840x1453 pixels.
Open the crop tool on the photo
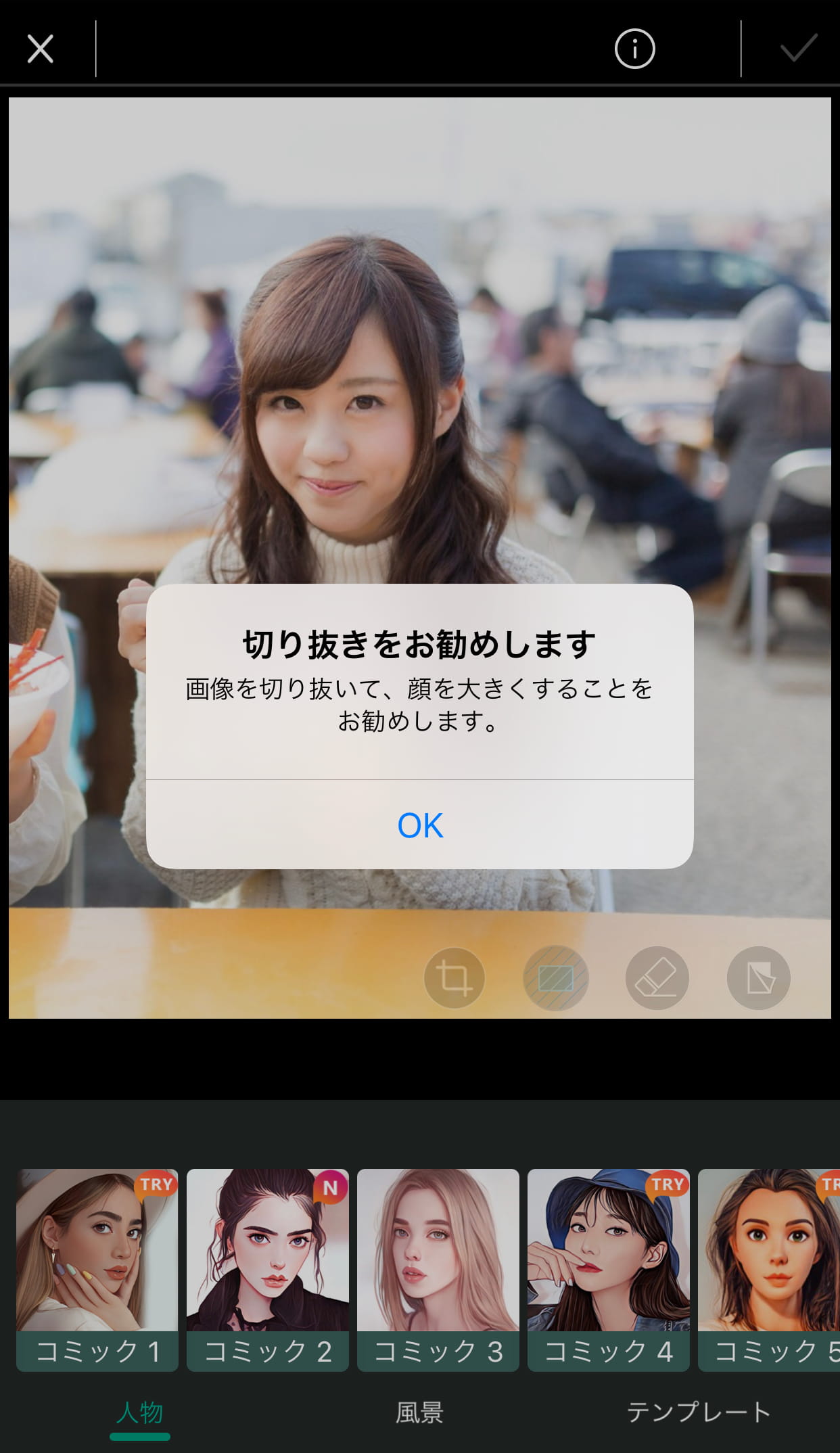click(x=454, y=978)
